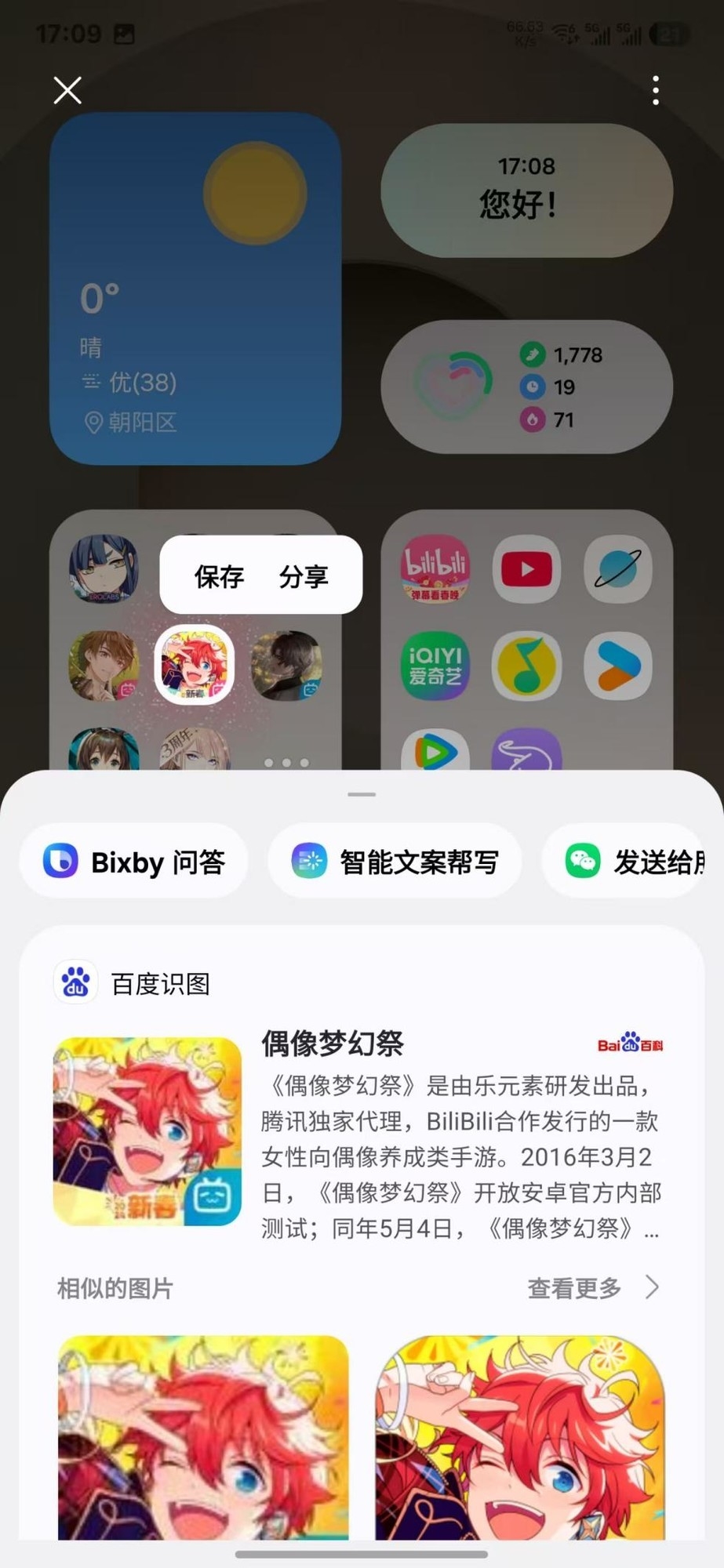The height and width of the screenshot is (1568, 724).
Task: Select the 智能文案帮写 chip
Action: (395, 862)
